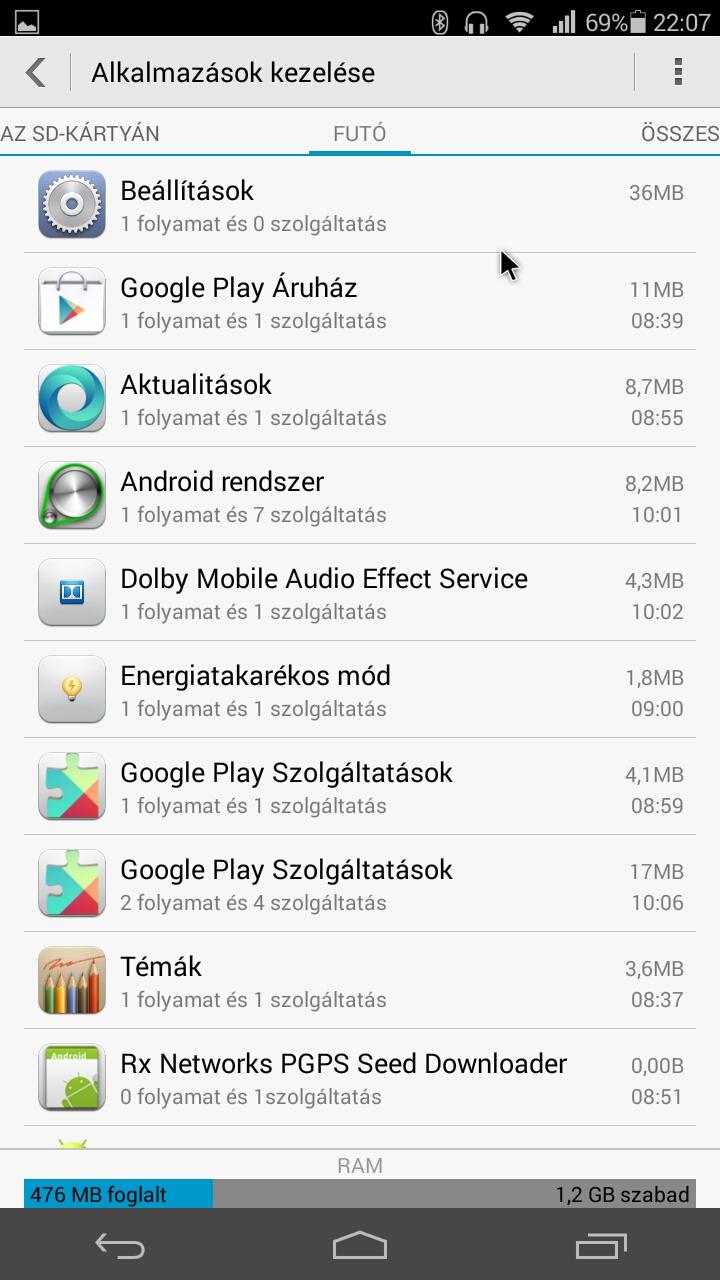
Task: Open Google Play Szolgáltatások using 17MB
Action: [x=360, y=884]
